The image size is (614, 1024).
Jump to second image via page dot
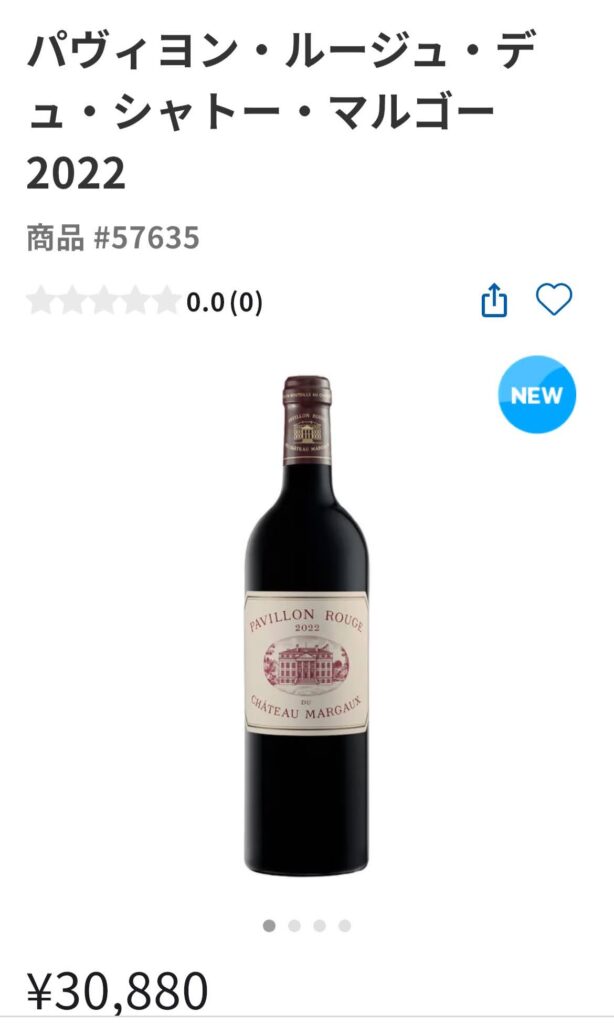click(294, 926)
